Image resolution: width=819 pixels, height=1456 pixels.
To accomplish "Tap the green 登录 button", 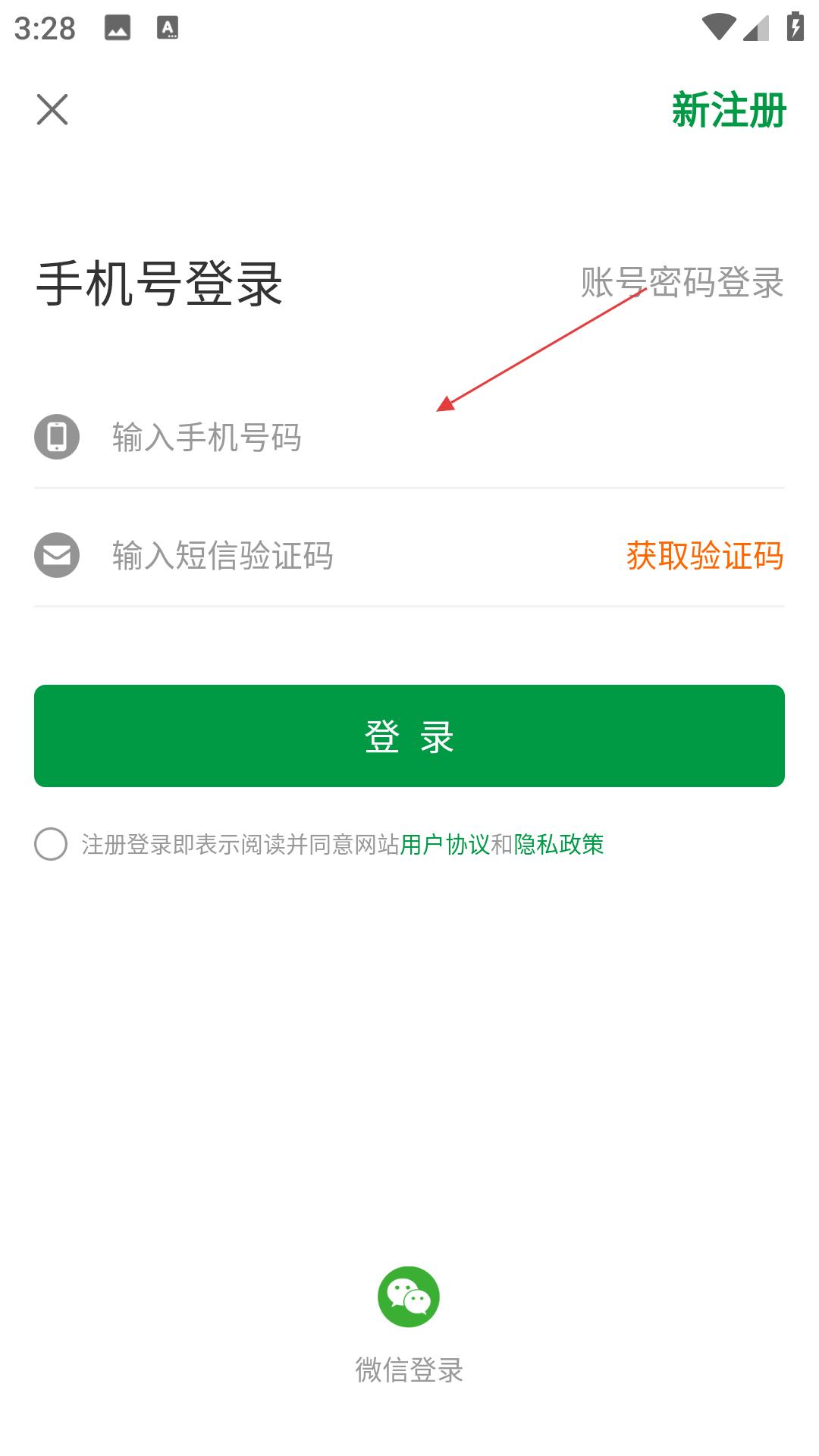I will pyautogui.click(x=409, y=736).
